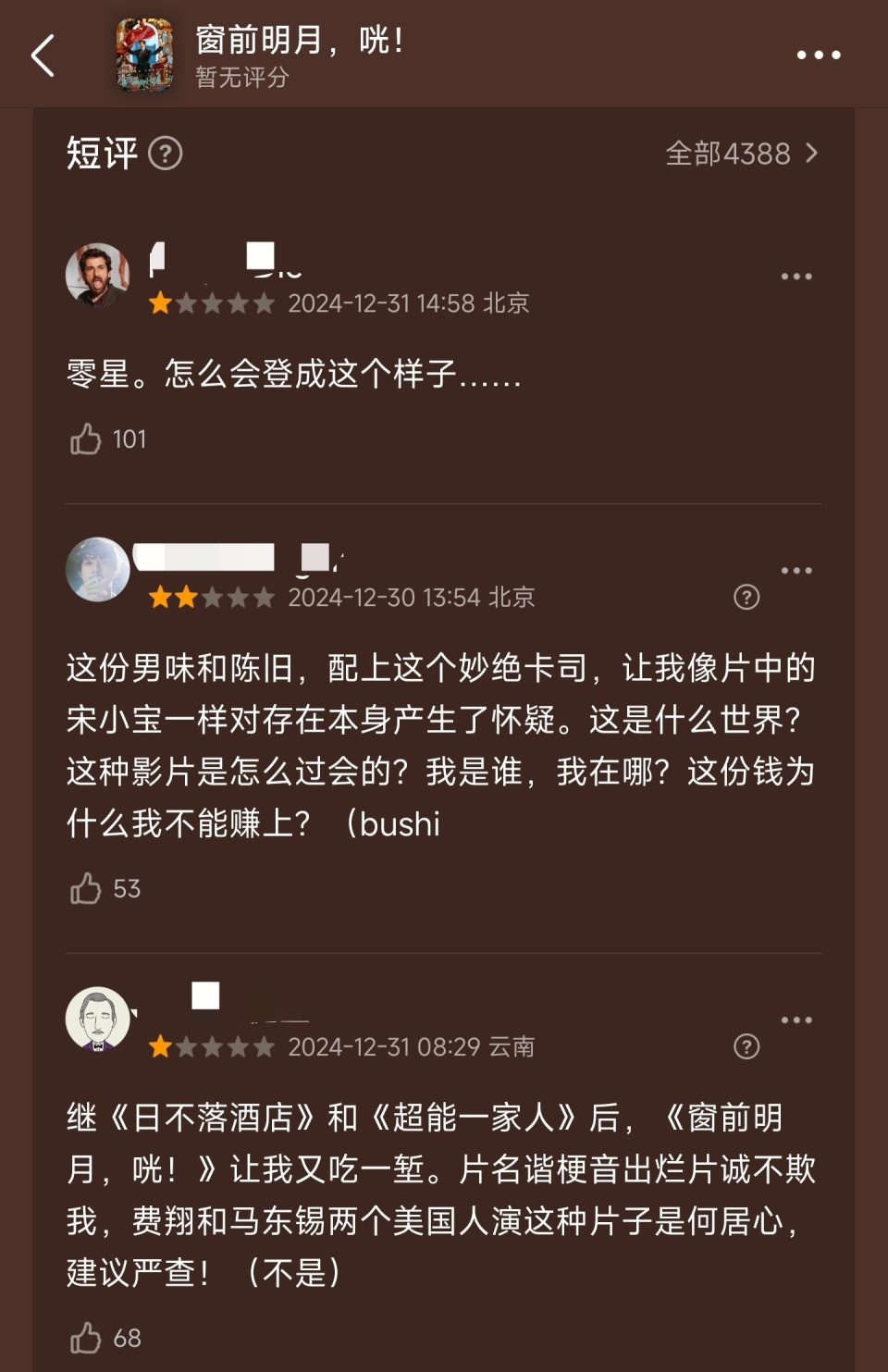888x1372 pixels.
Task: Click the back arrow to return
Action: (x=42, y=54)
